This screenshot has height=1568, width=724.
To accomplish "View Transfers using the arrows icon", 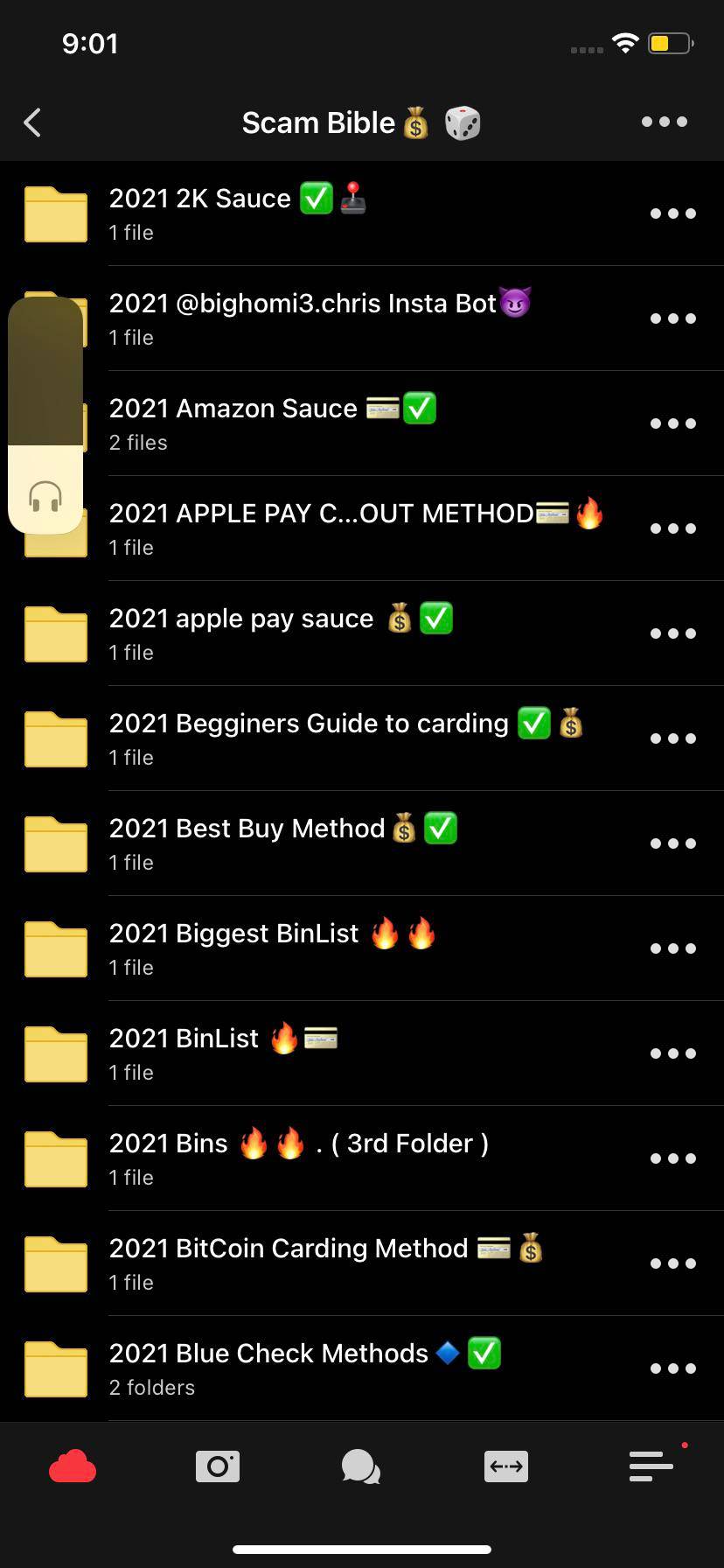I will pyautogui.click(x=506, y=1466).
